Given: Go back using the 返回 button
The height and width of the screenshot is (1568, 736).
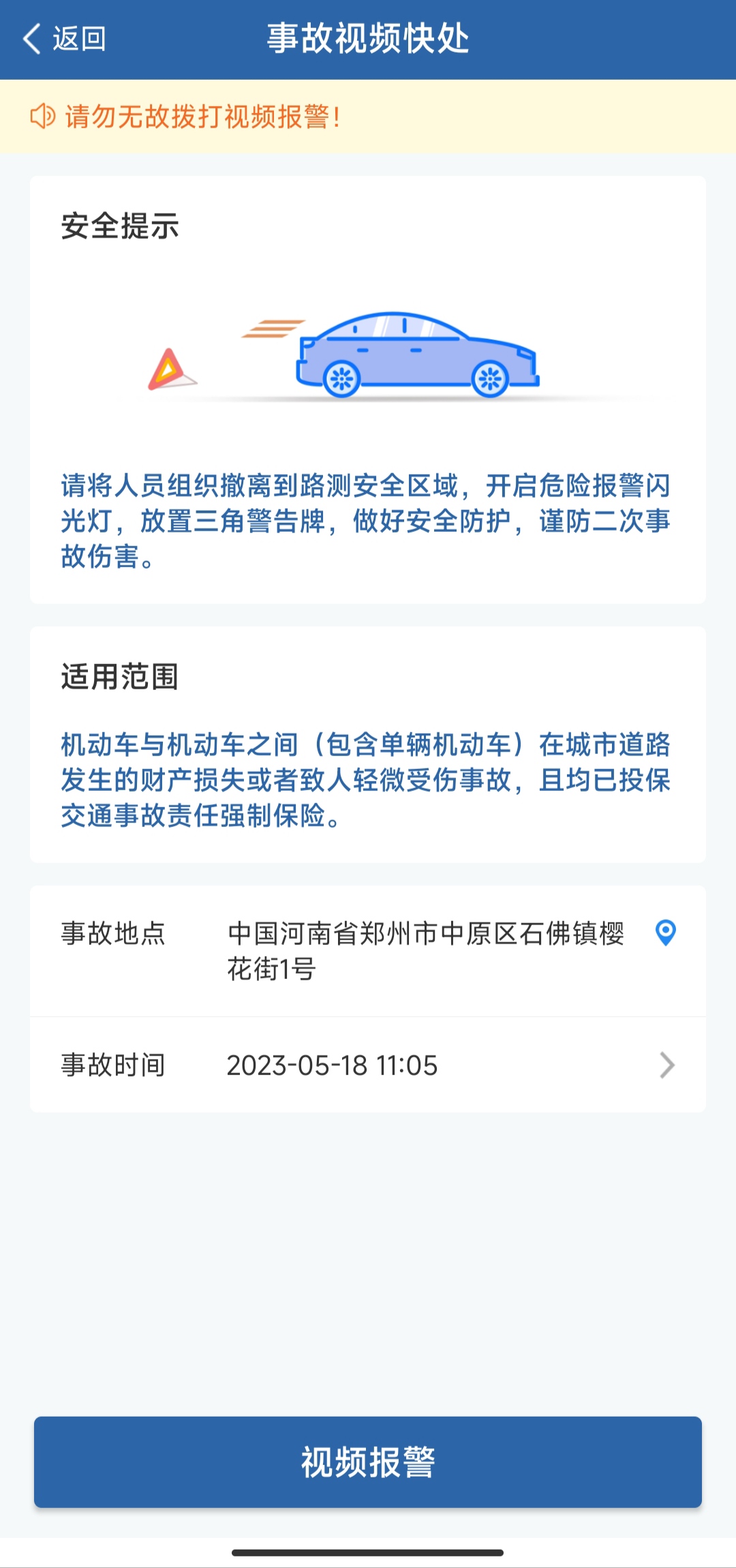Looking at the screenshot, I should point(65,39).
